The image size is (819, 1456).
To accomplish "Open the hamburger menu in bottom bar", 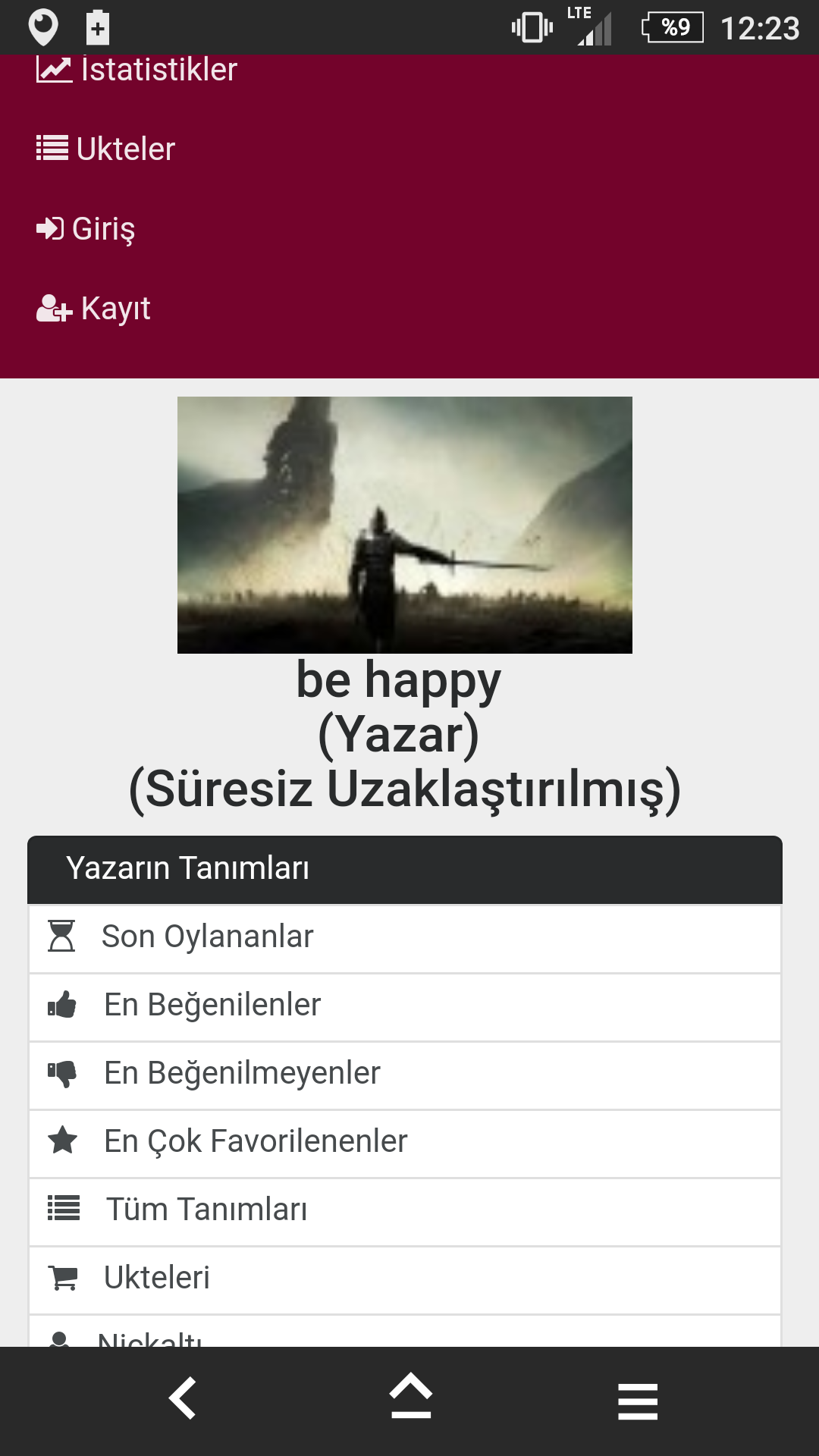I will tap(638, 1401).
